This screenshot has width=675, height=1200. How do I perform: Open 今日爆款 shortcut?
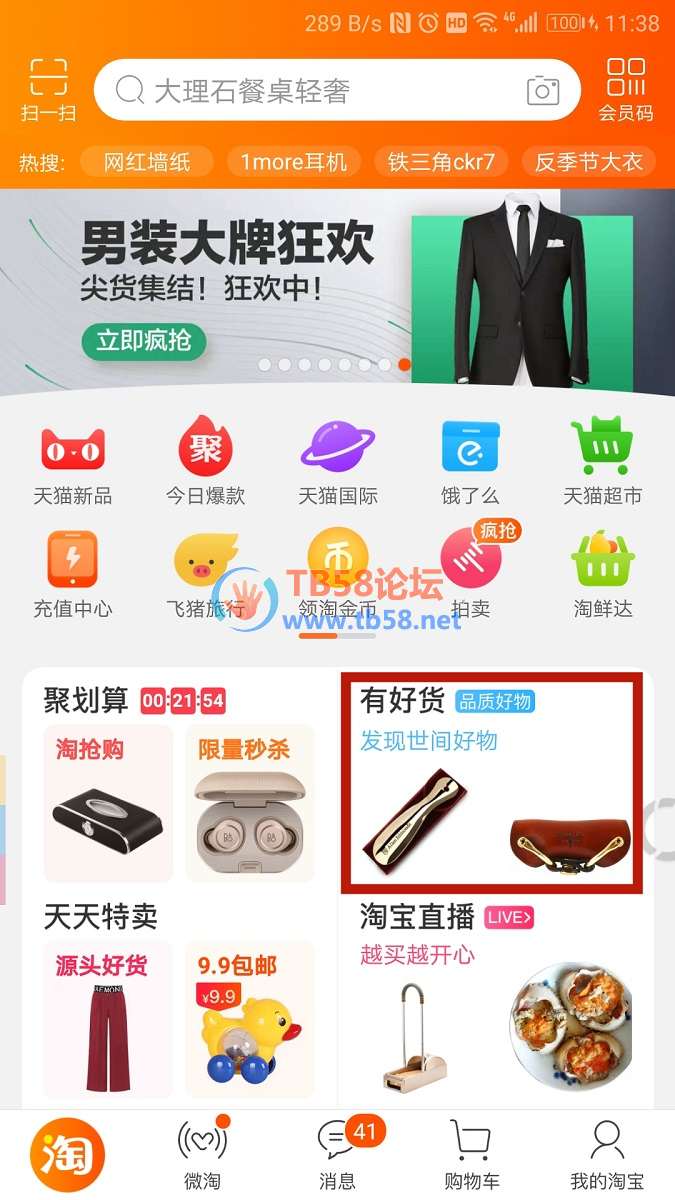[205, 462]
